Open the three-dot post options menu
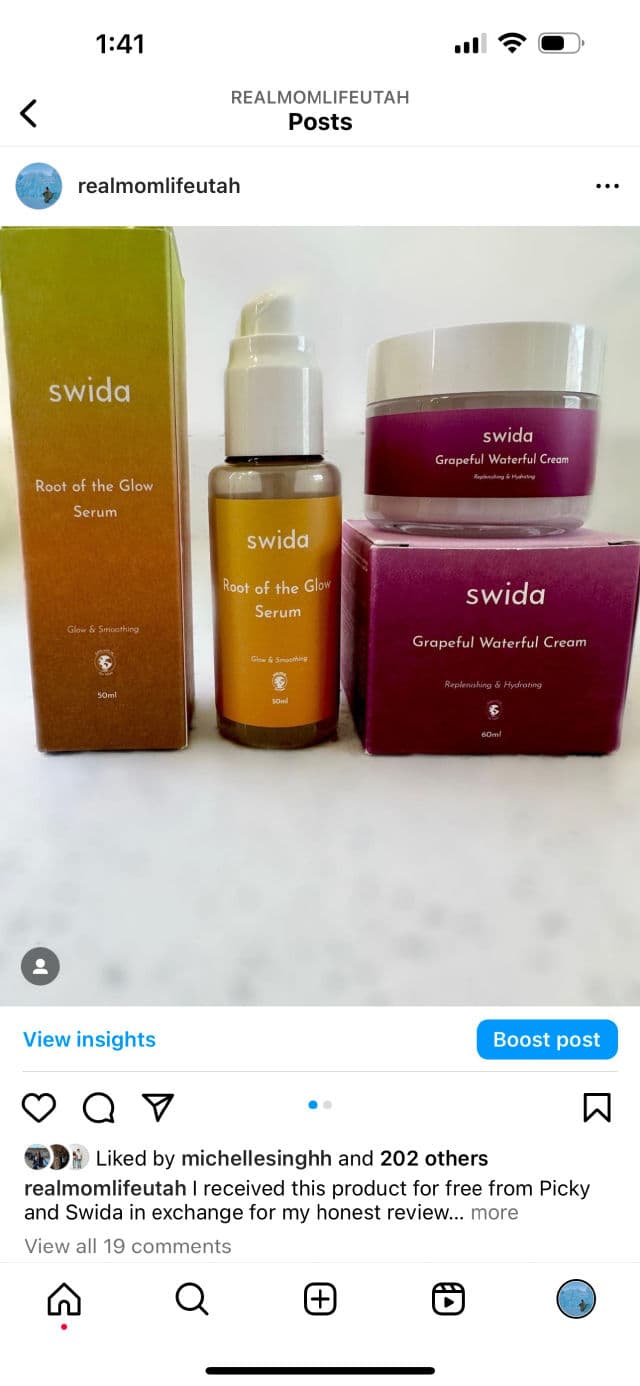Image resolution: width=640 pixels, height=1386 pixels. [x=607, y=186]
